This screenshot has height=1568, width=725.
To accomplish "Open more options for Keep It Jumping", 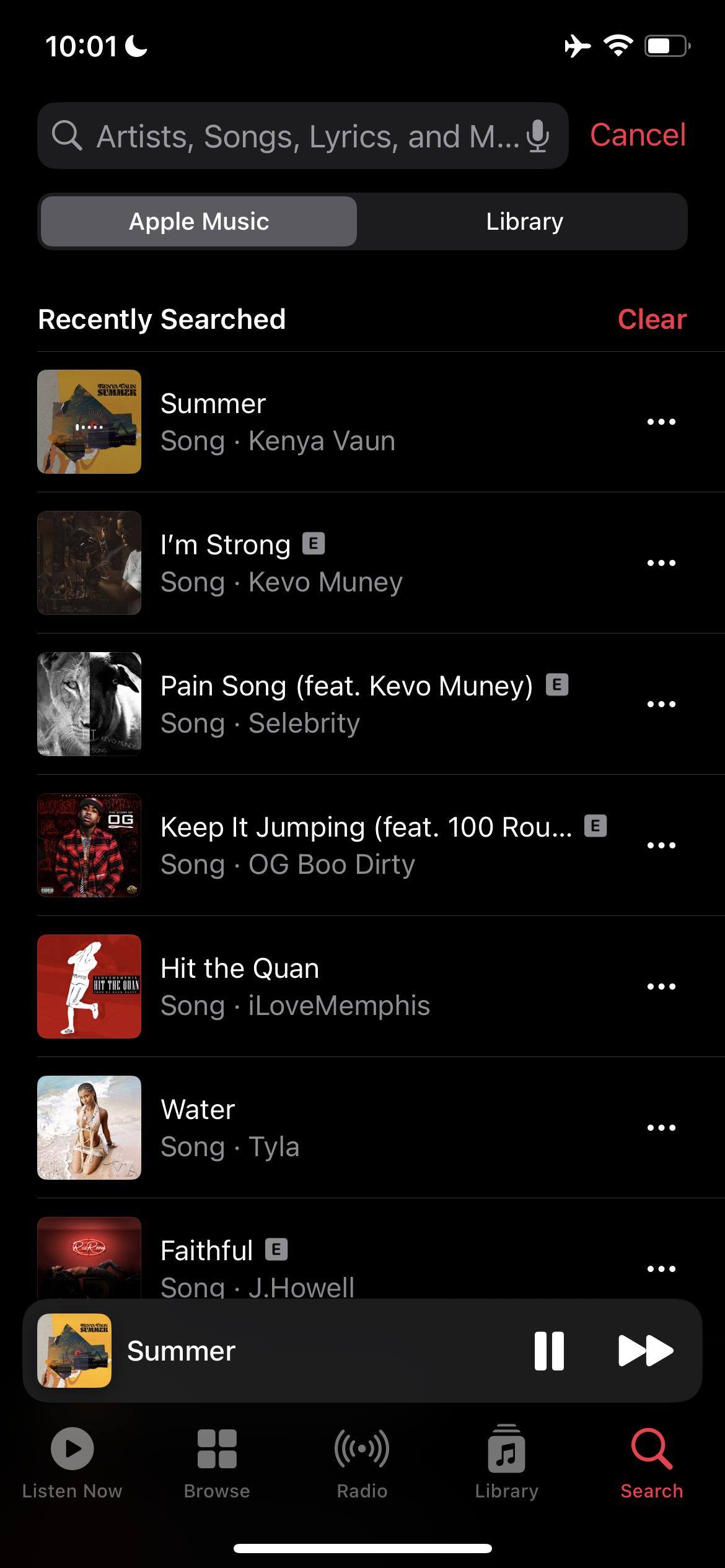I will click(x=661, y=845).
